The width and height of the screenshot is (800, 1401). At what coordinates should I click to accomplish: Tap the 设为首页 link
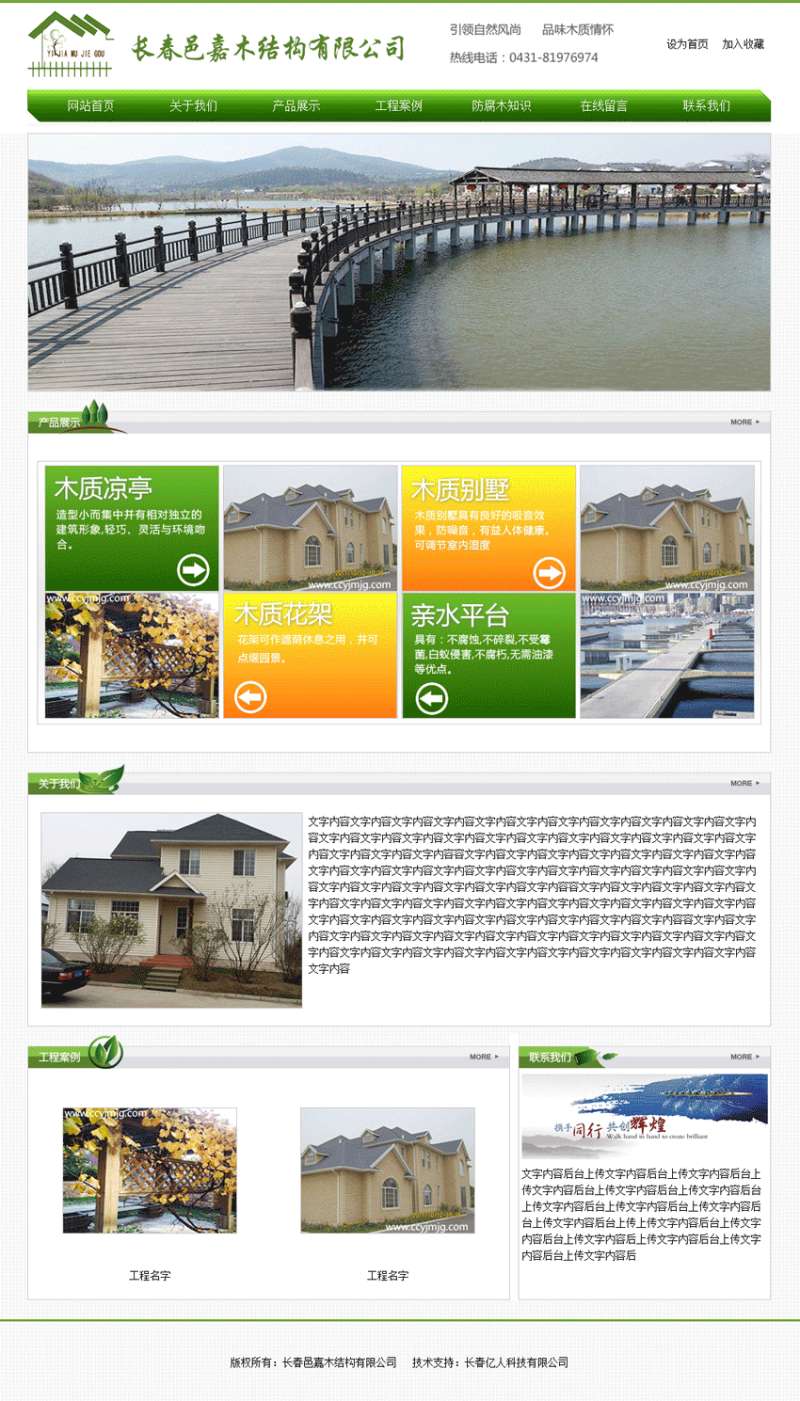tap(687, 44)
